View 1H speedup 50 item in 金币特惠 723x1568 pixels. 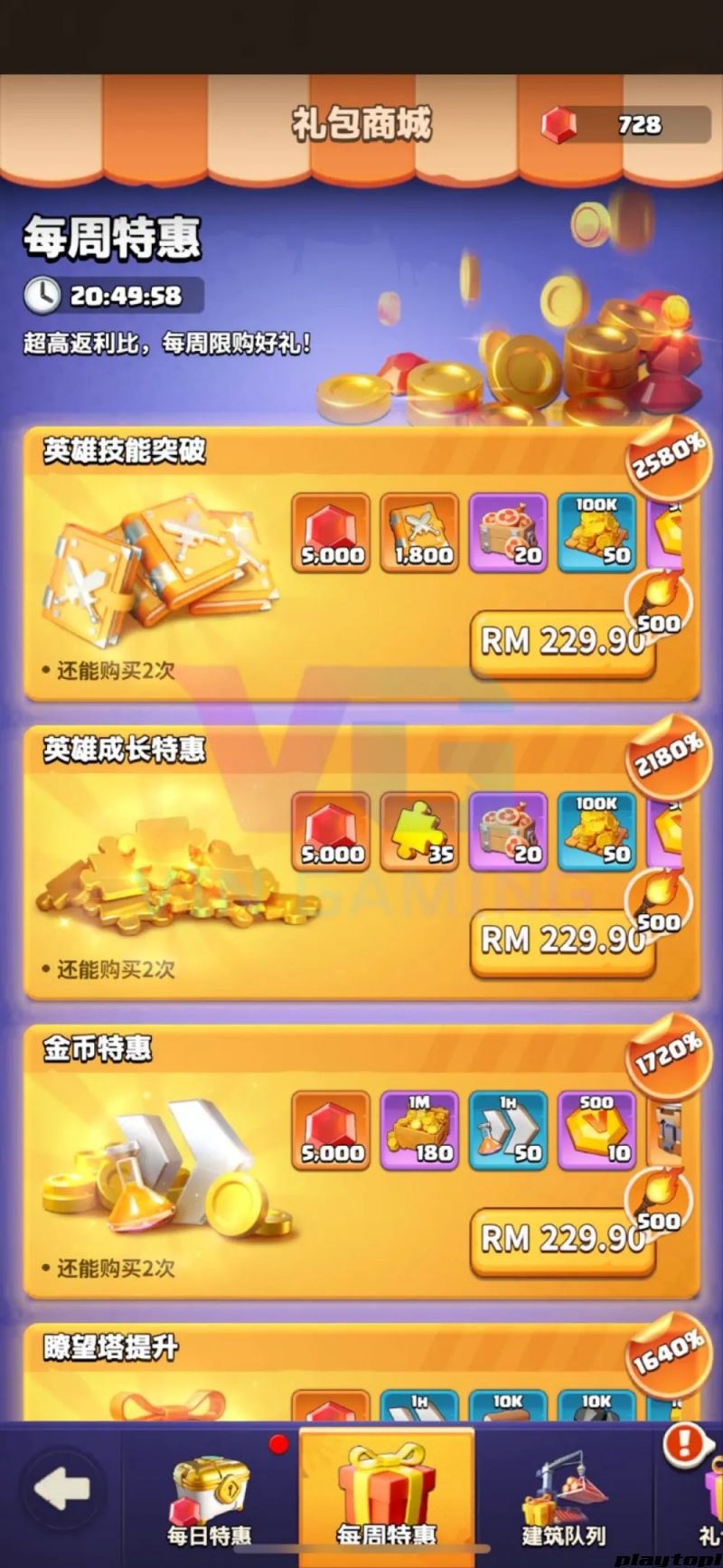(508, 1130)
